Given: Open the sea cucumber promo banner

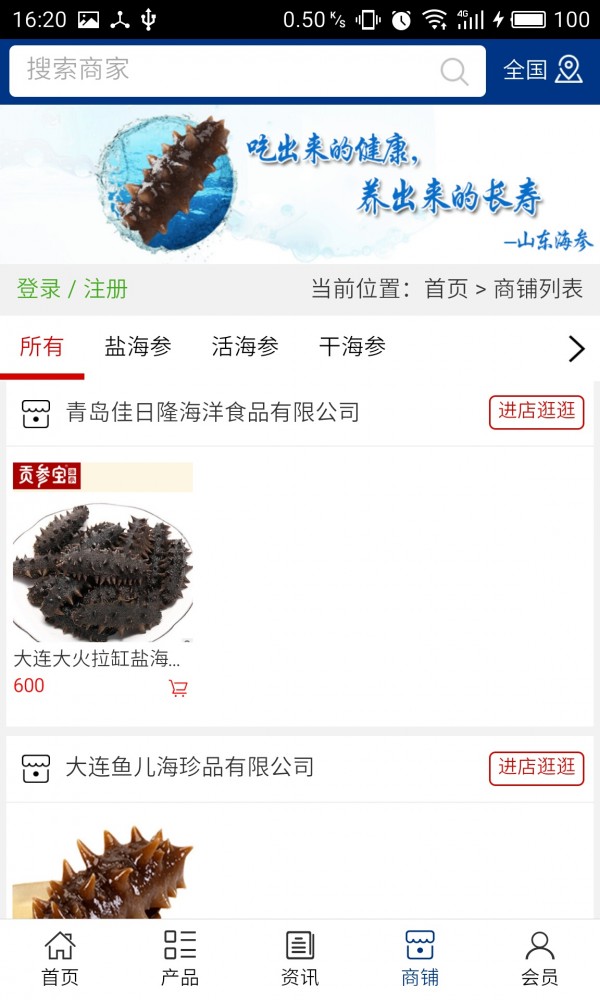Looking at the screenshot, I should click(300, 185).
